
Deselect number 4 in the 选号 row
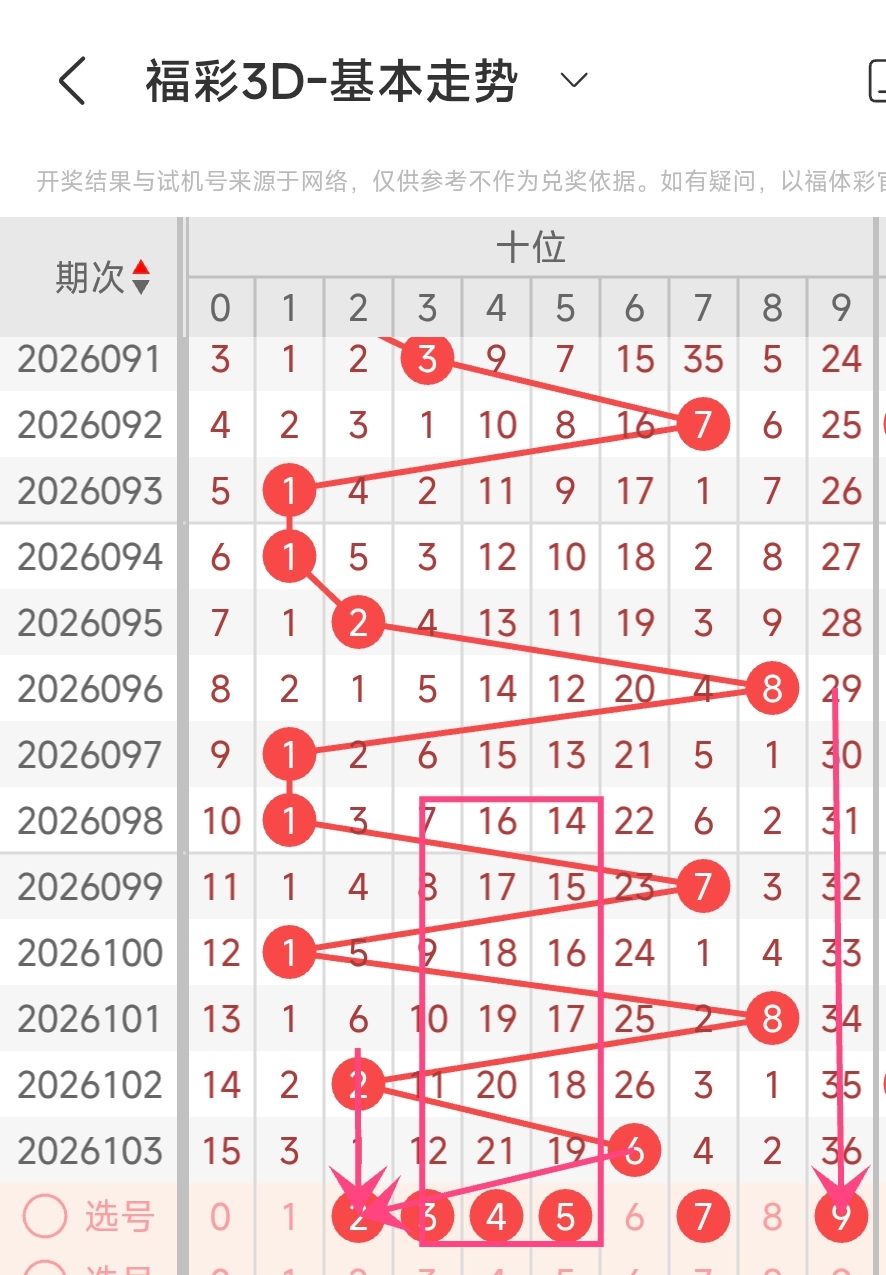(496, 1217)
